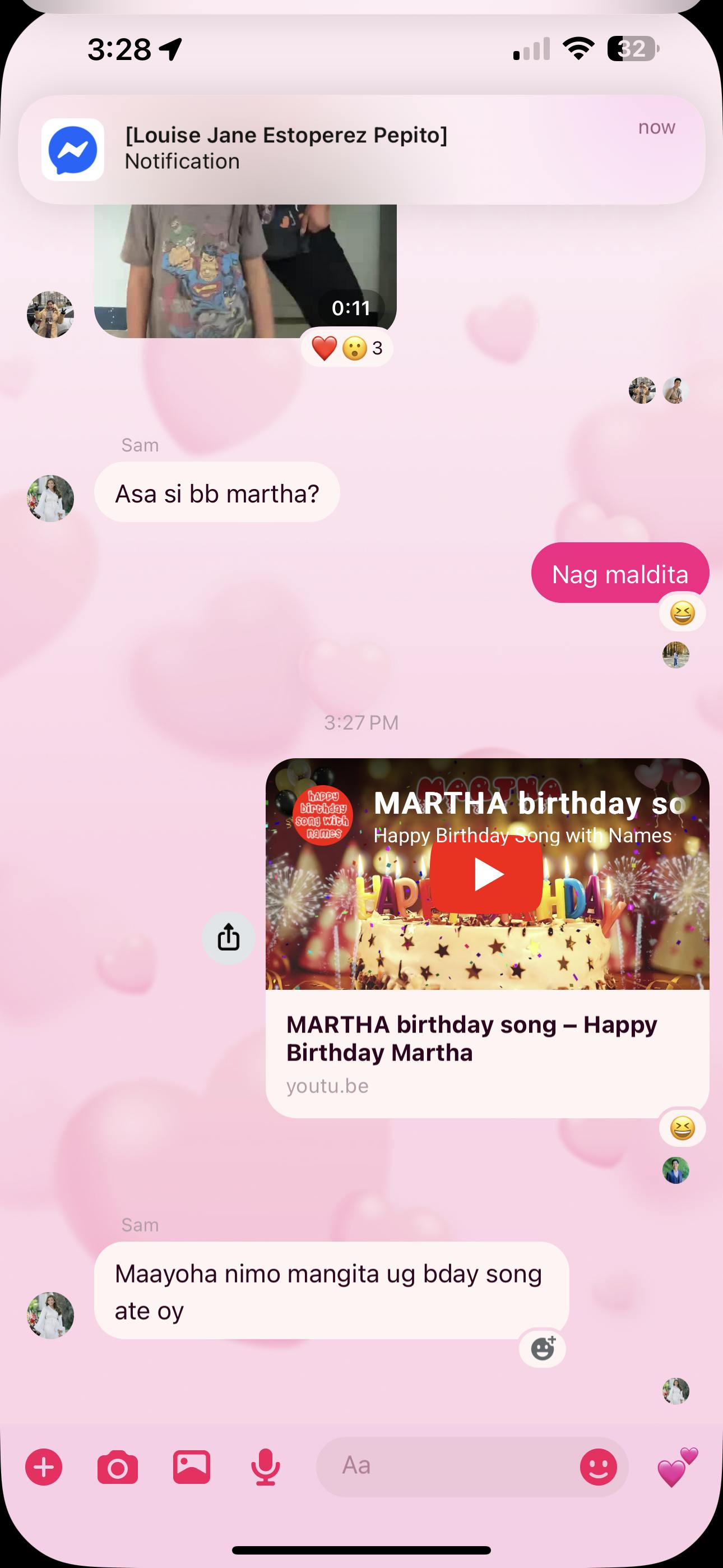This screenshot has width=723, height=1568.
Task: Add a reaction to Sam's bday song message
Action: (543, 1348)
